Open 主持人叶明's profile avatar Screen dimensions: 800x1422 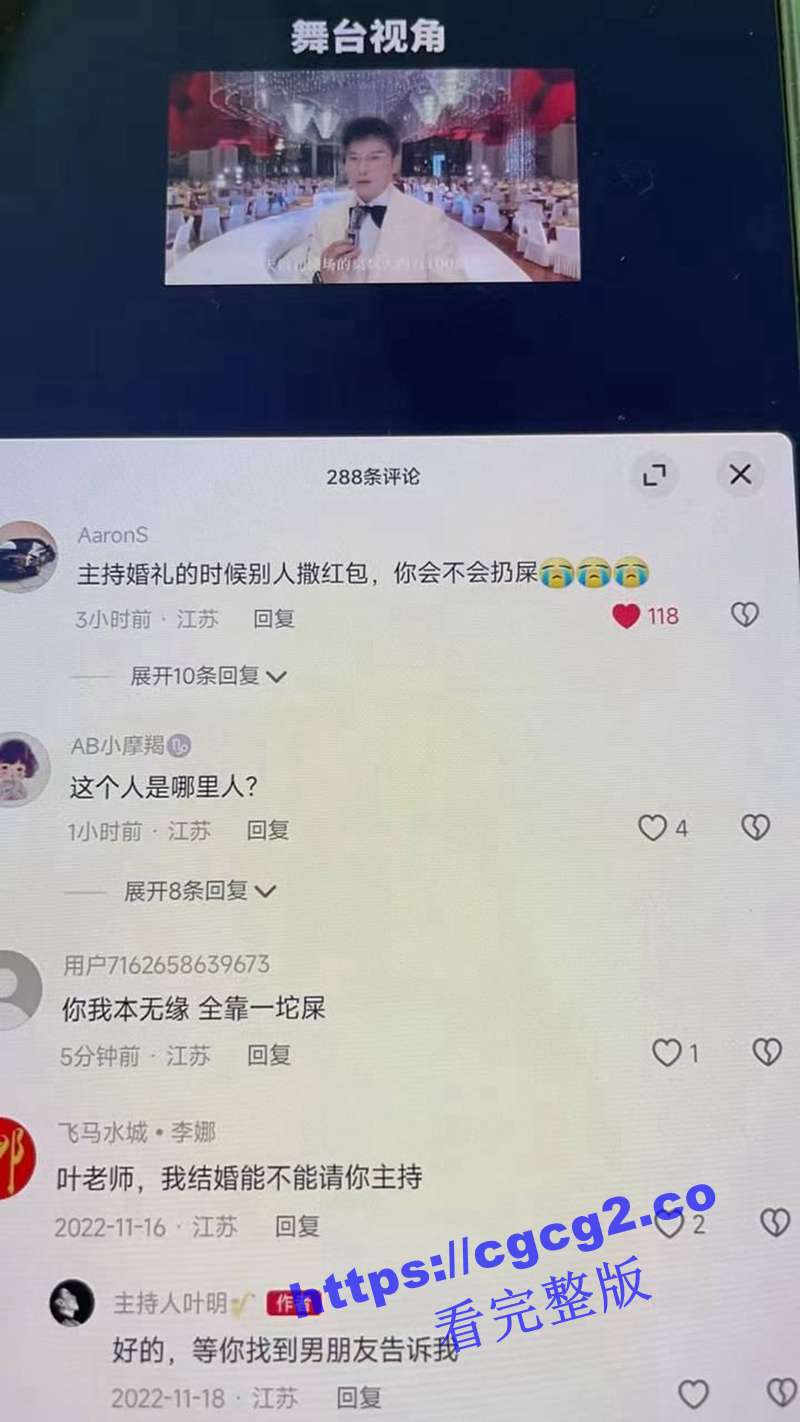(x=72, y=1305)
